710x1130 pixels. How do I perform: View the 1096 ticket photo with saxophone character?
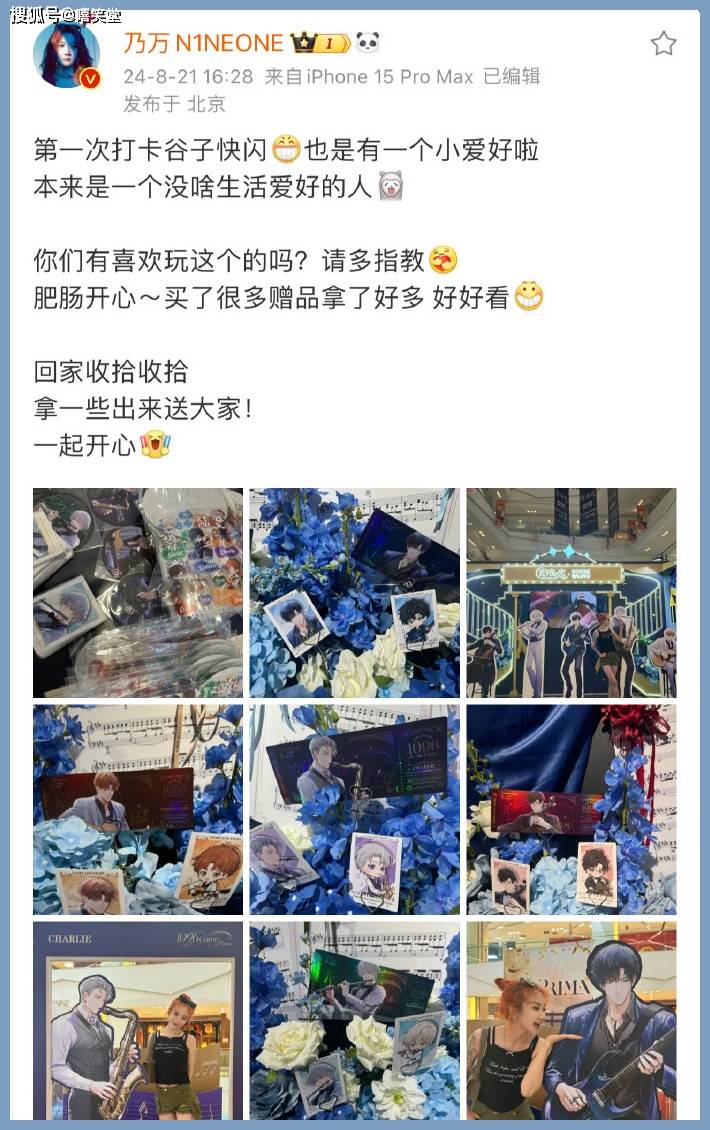coord(354,809)
